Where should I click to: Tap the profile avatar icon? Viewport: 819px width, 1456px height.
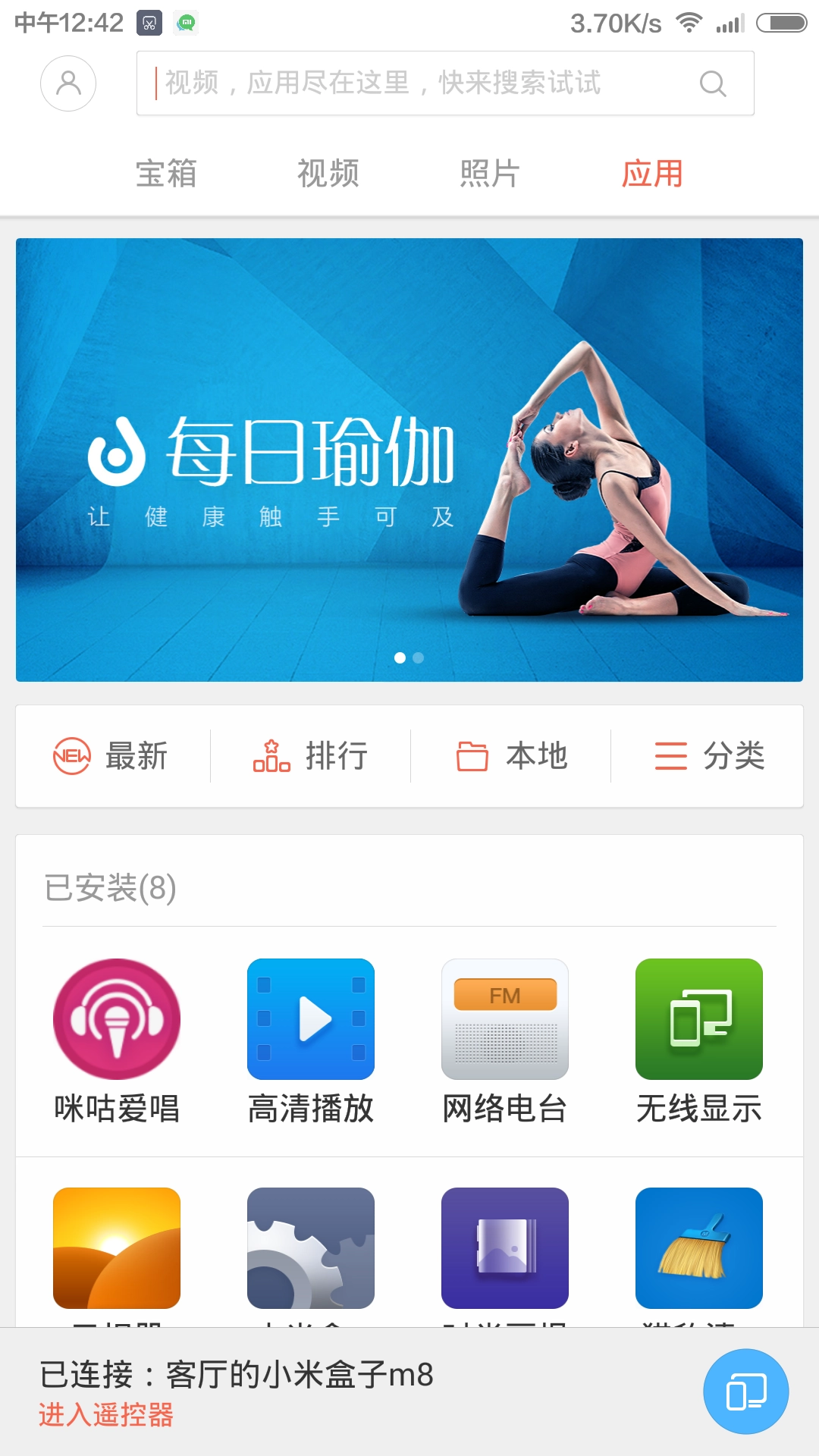pyautogui.click(x=68, y=84)
